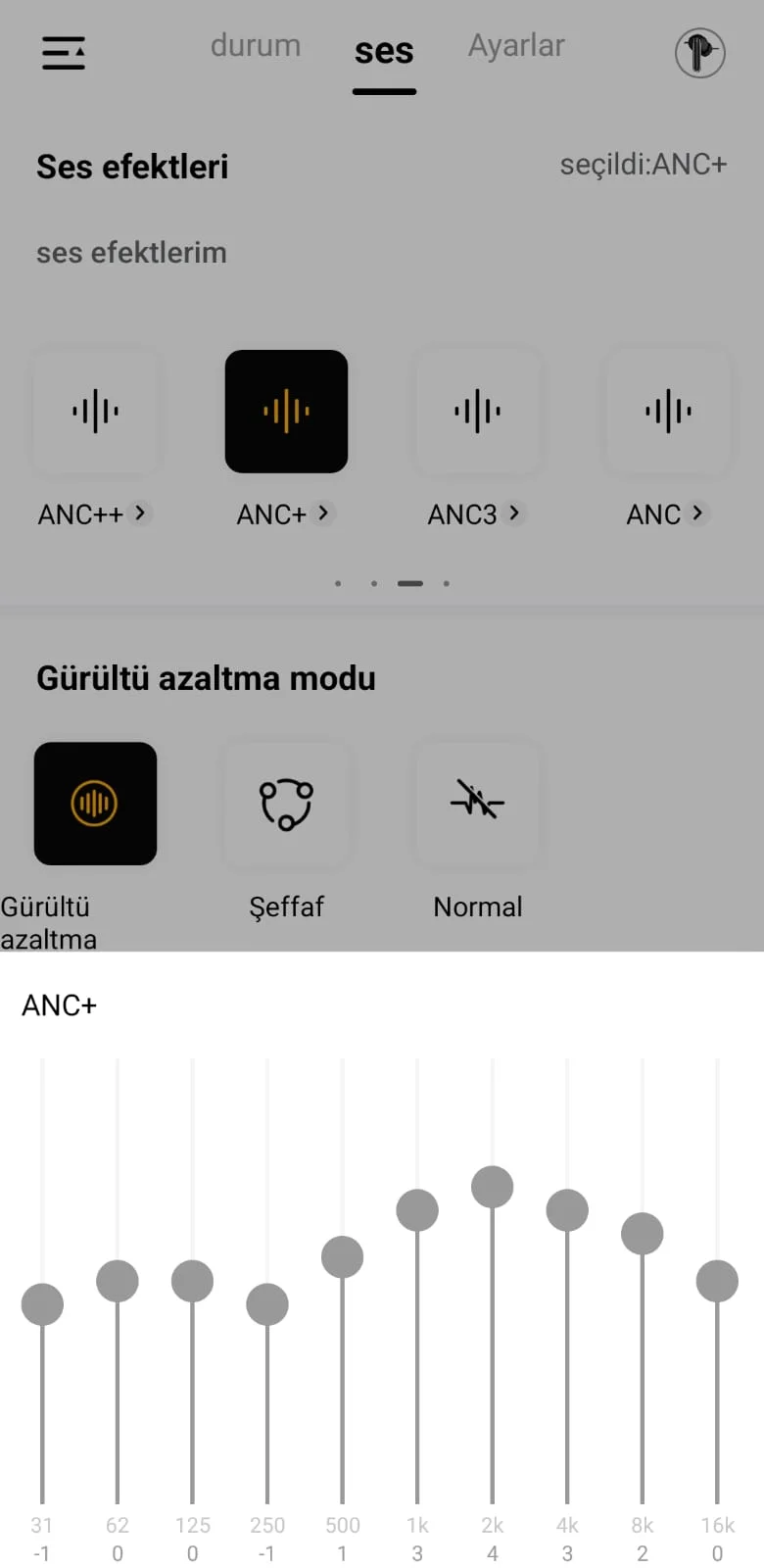Screen dimensions: 764x1568
Task: Select the ANC3 sound effect icon
Action: coord(477,412)
